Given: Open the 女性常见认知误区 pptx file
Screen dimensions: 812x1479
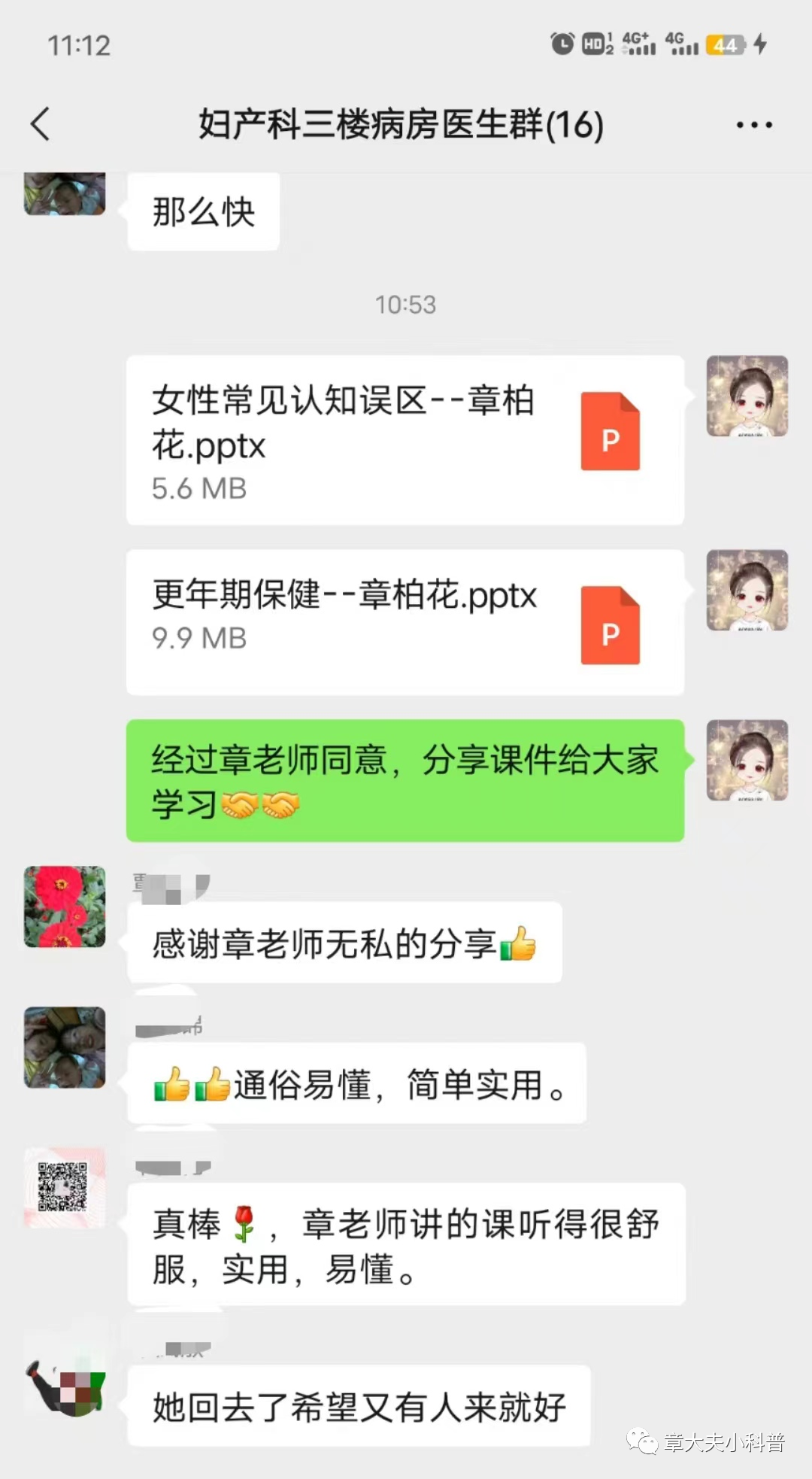Looking at the screenshot, I should click(x=404, y=440).
